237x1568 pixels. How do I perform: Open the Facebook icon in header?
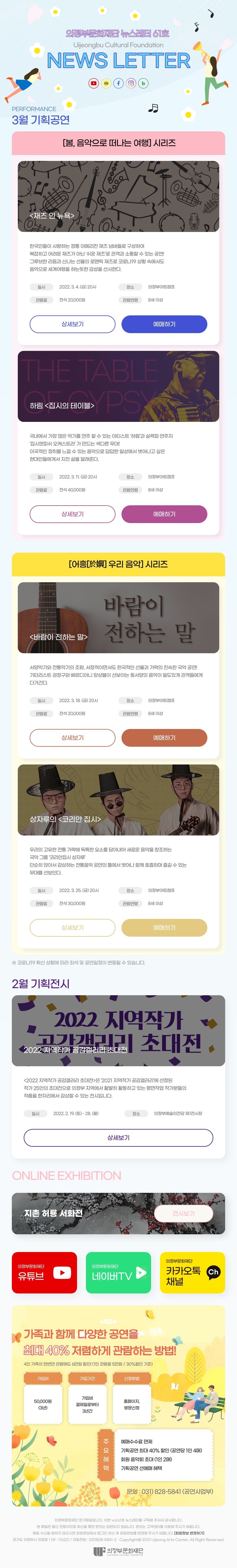click(x=119, y=83)
